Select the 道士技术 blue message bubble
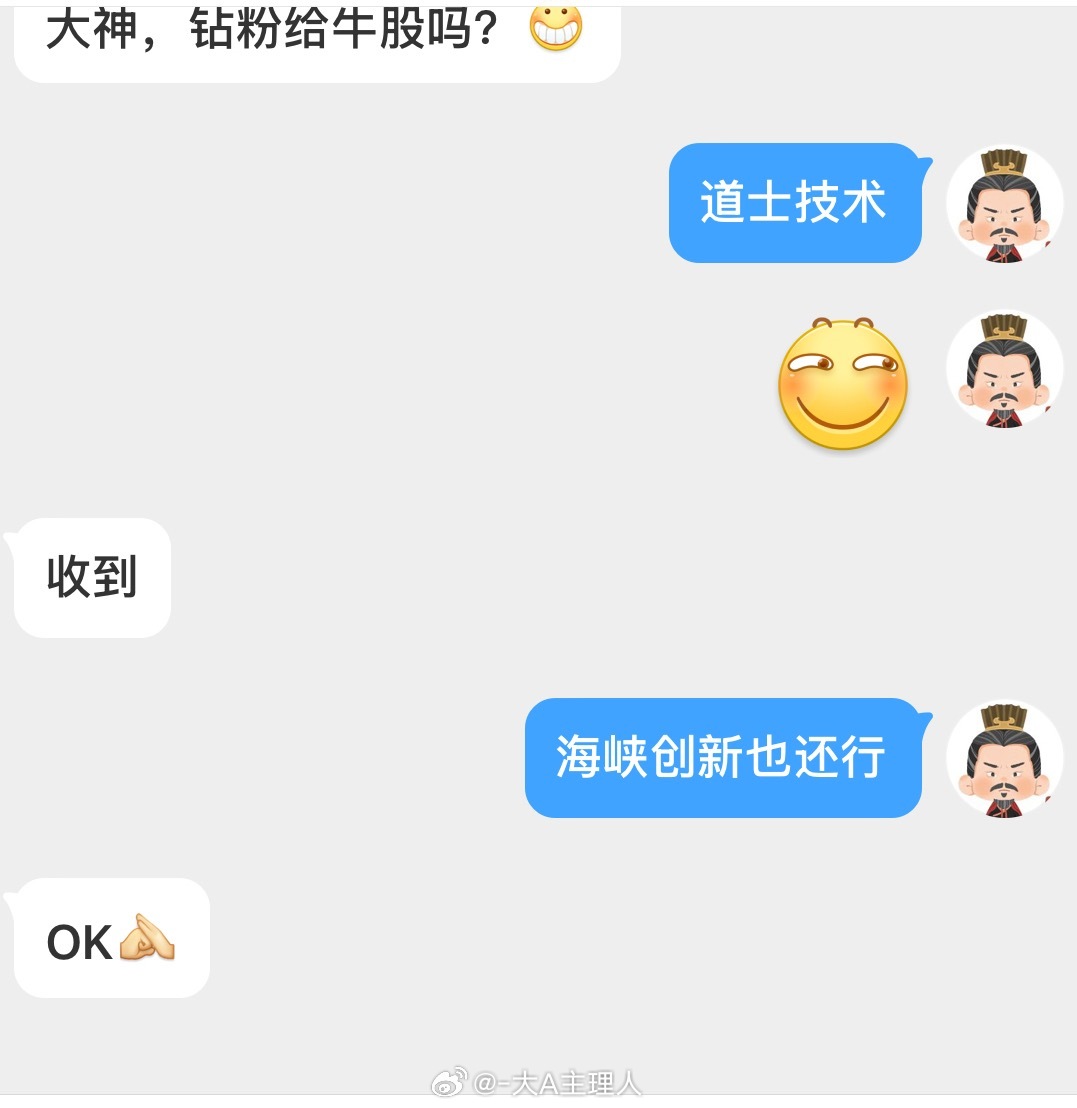 click(795, 204)
